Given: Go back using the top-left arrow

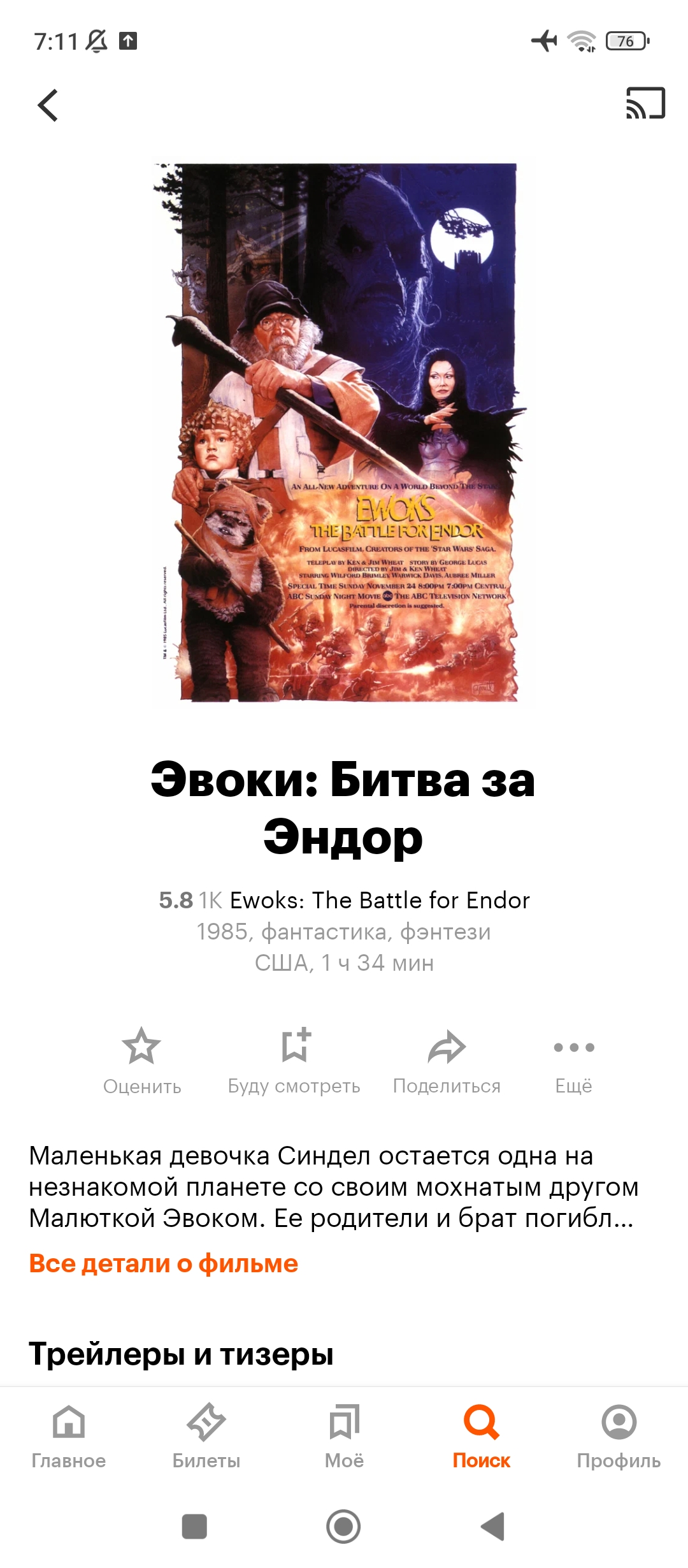Looking at the screenshot, I should point(48,105).
